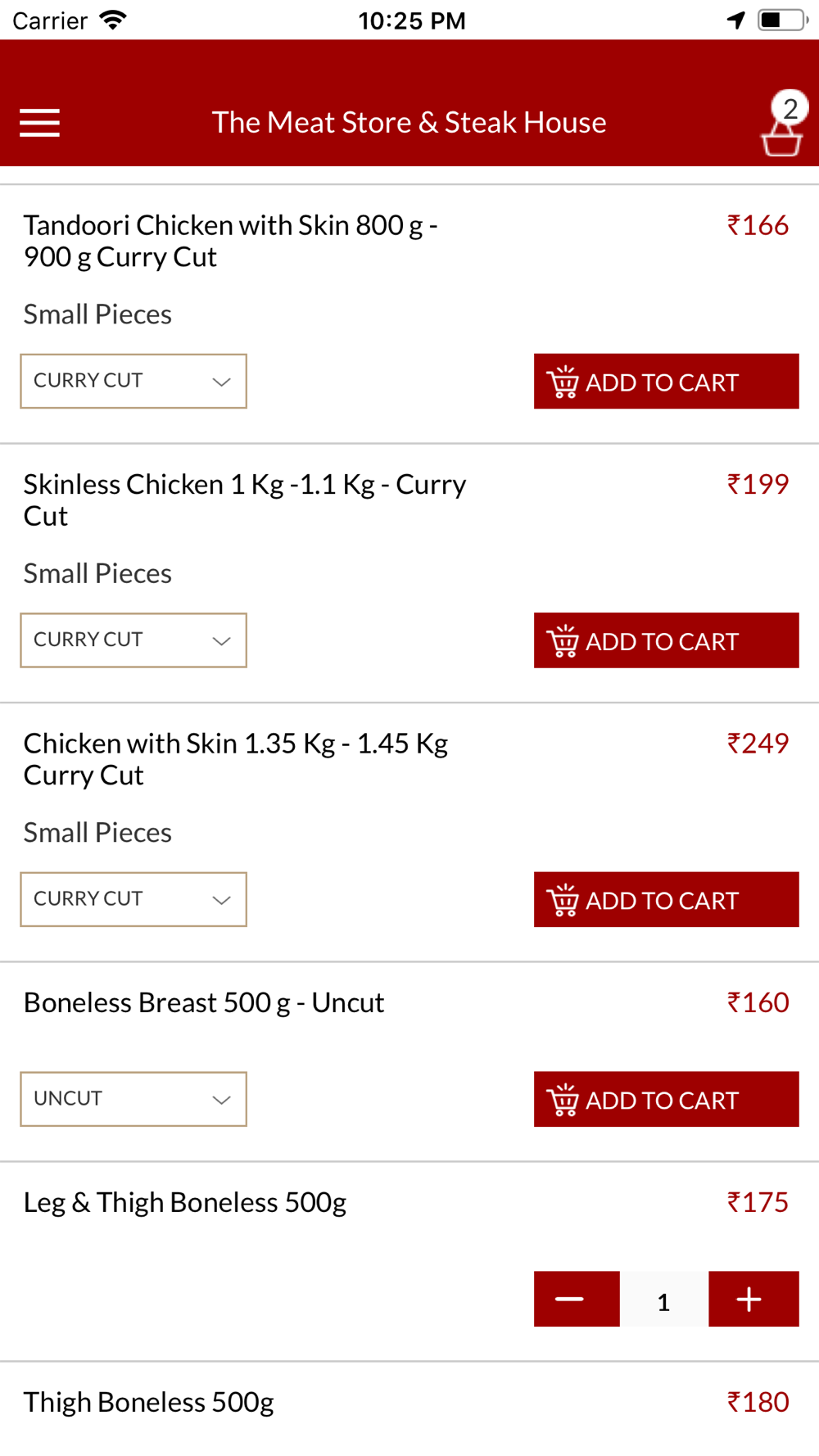Increase Leg & Thigh Boneless quantity
This screenshot has width=819, height=1456.
tap(753, 1299)
